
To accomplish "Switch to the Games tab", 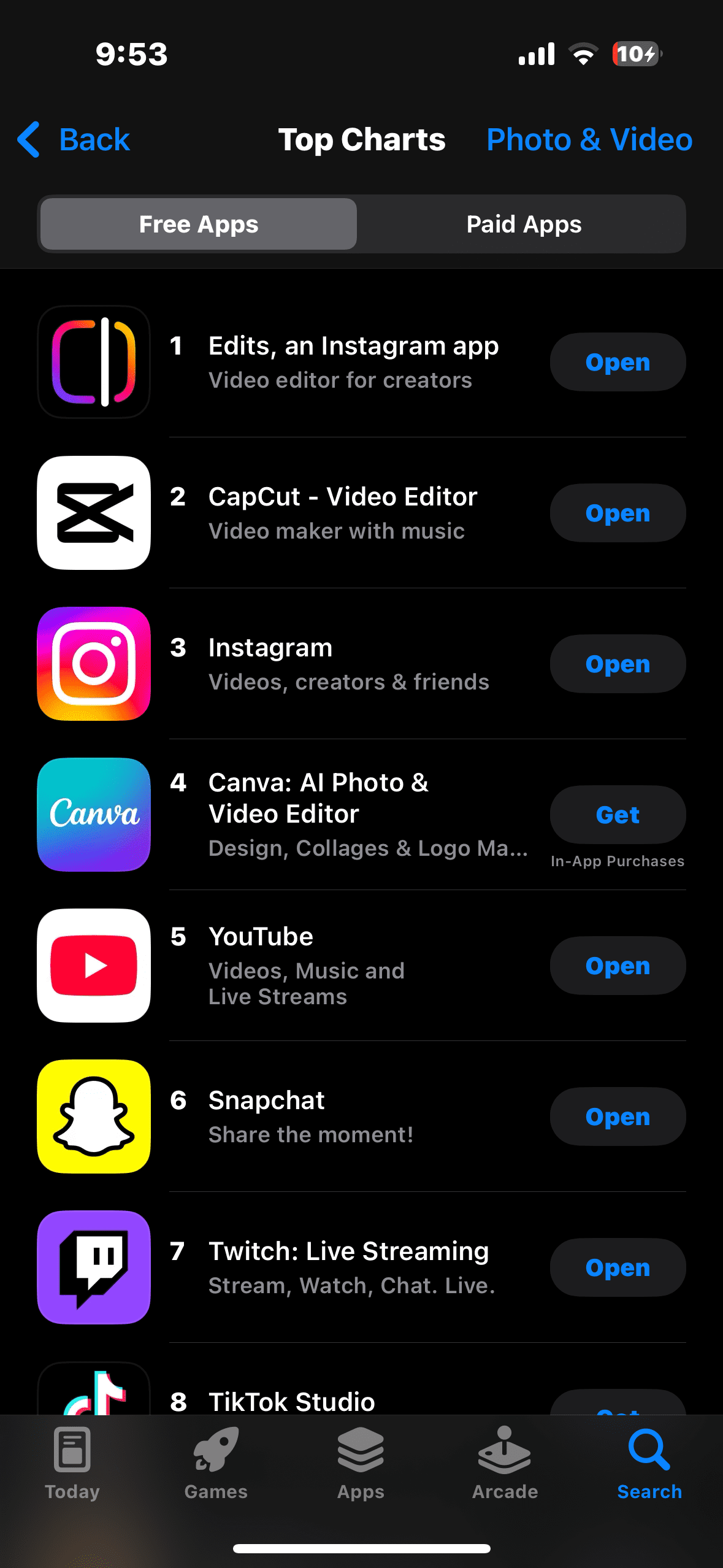I will click(x=216, y=1463).
